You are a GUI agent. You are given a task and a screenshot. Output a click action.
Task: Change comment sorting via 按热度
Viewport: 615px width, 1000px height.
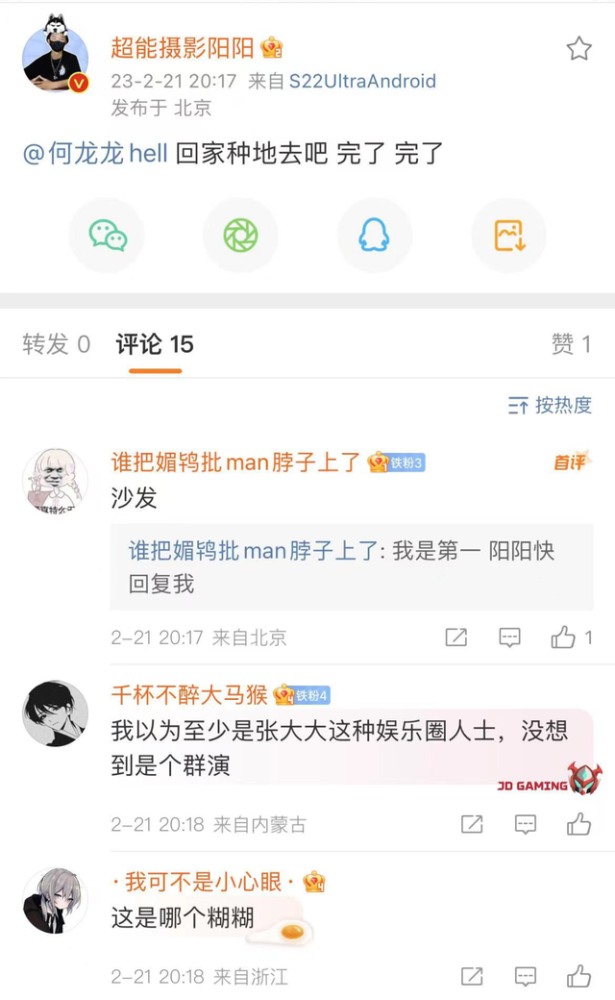pos(549,405)
